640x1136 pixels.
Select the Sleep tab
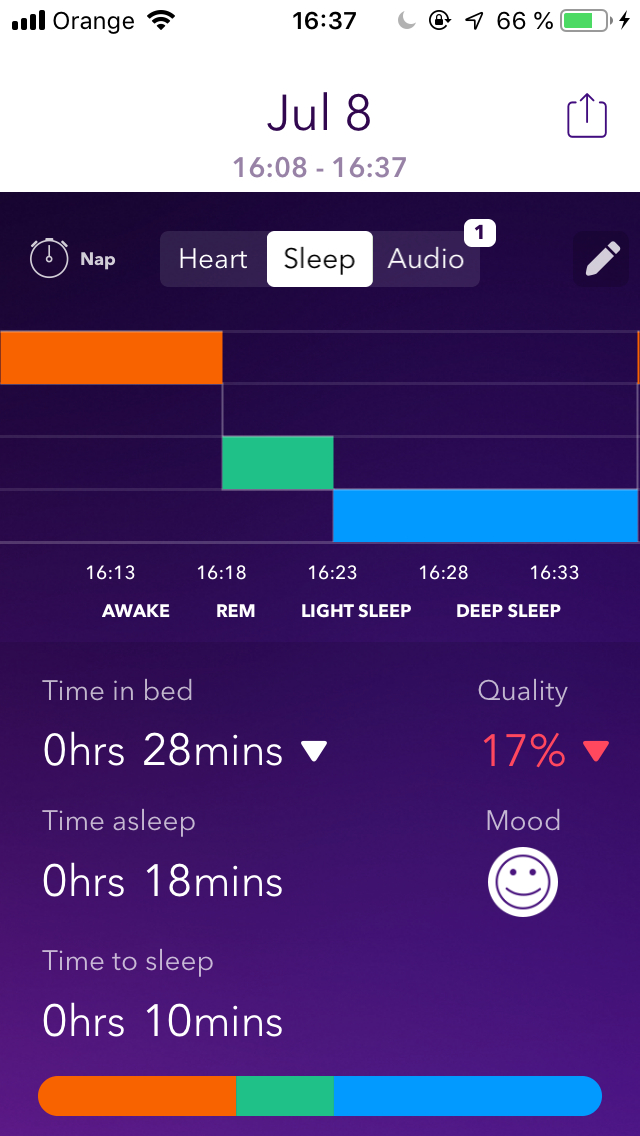coord(320,259)
